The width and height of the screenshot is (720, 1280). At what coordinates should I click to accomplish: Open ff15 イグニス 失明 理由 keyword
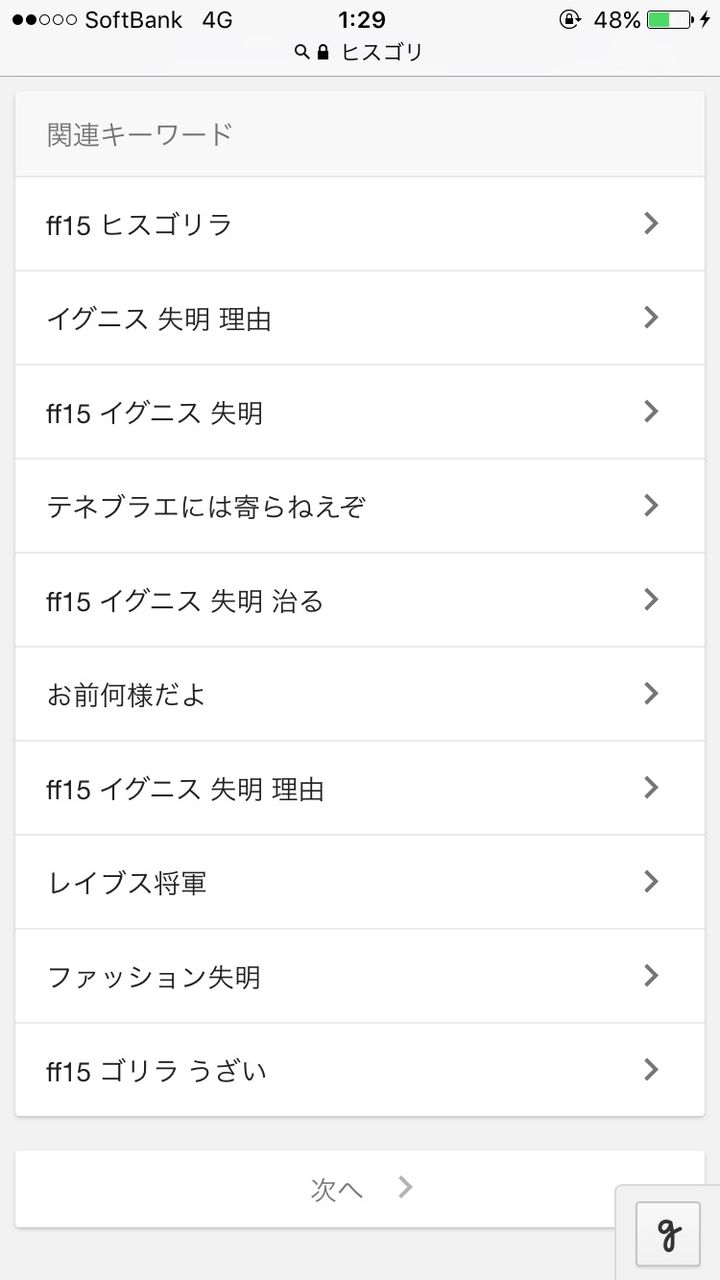click(360, 788)
